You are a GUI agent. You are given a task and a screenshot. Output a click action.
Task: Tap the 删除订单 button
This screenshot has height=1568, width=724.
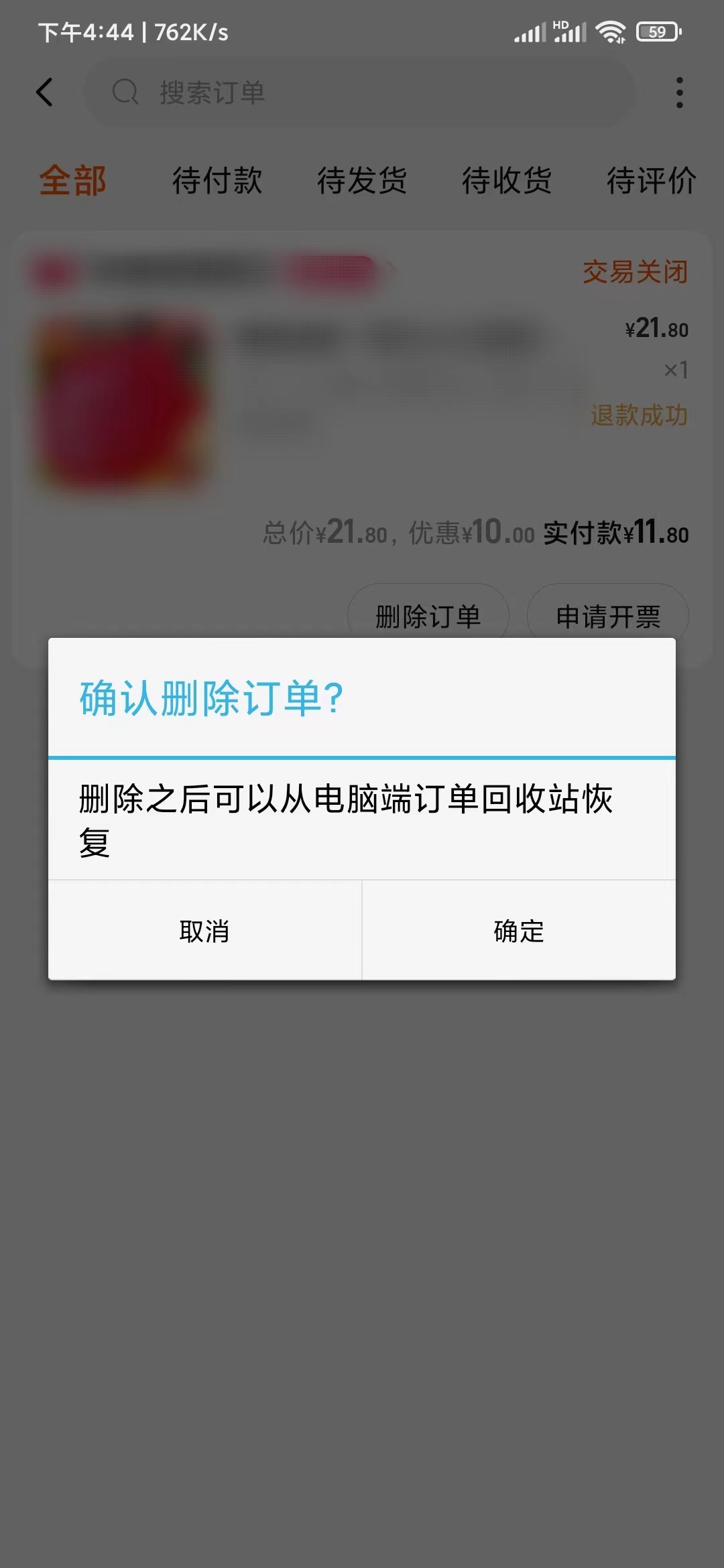(428, 615)
